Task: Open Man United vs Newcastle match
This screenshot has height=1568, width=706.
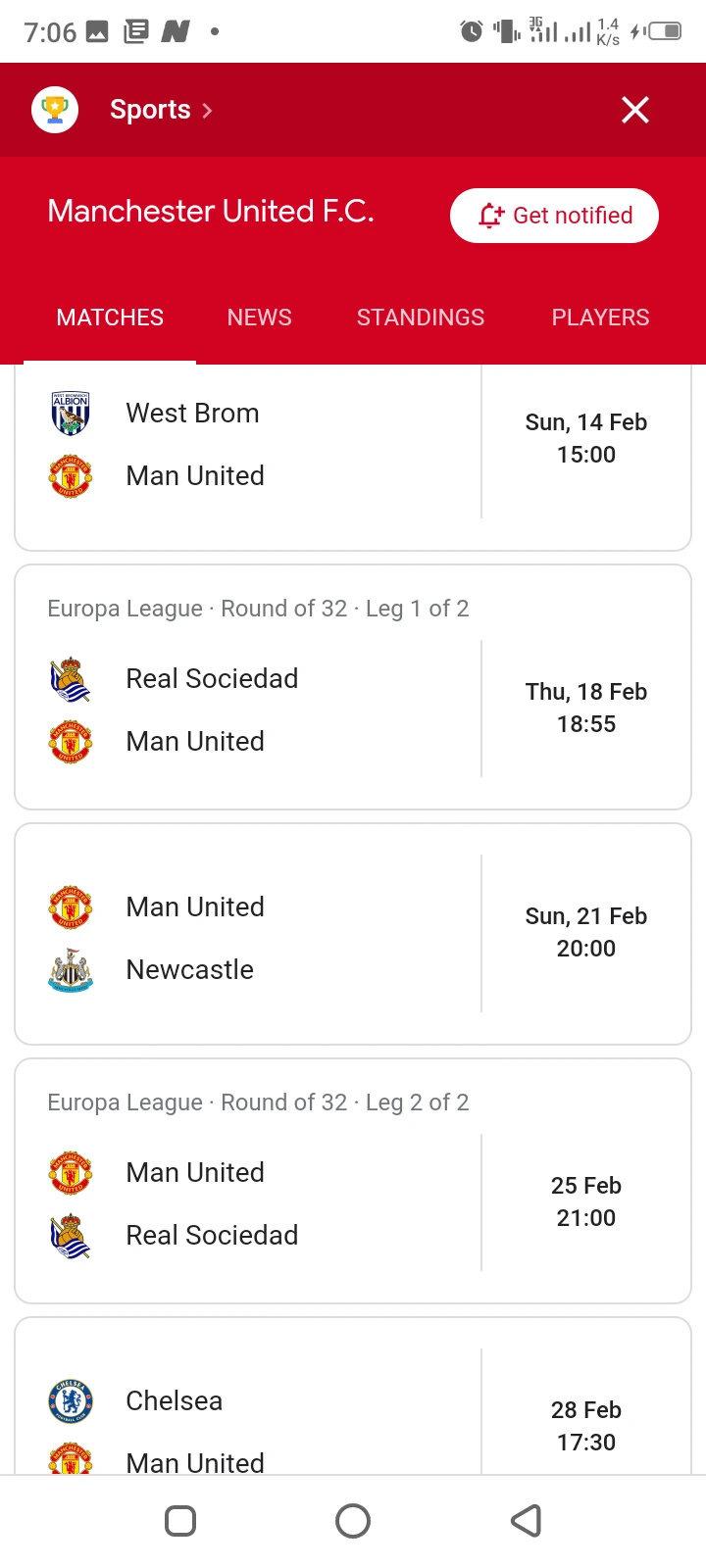Action: pyautogui.click(x=353, y=934)
